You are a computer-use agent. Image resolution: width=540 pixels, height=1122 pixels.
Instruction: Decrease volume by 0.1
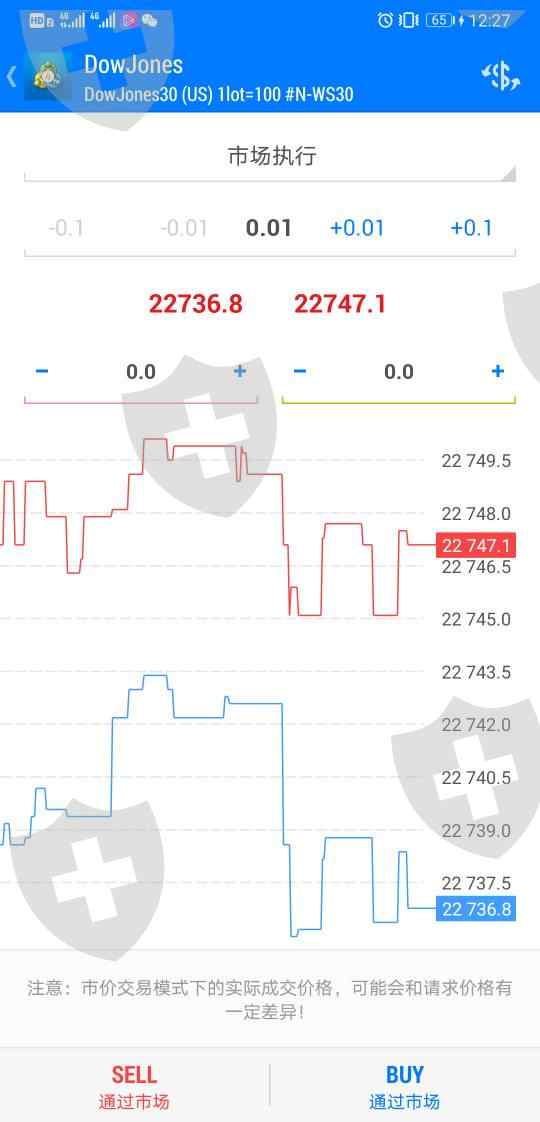click(x=67, y=228)
